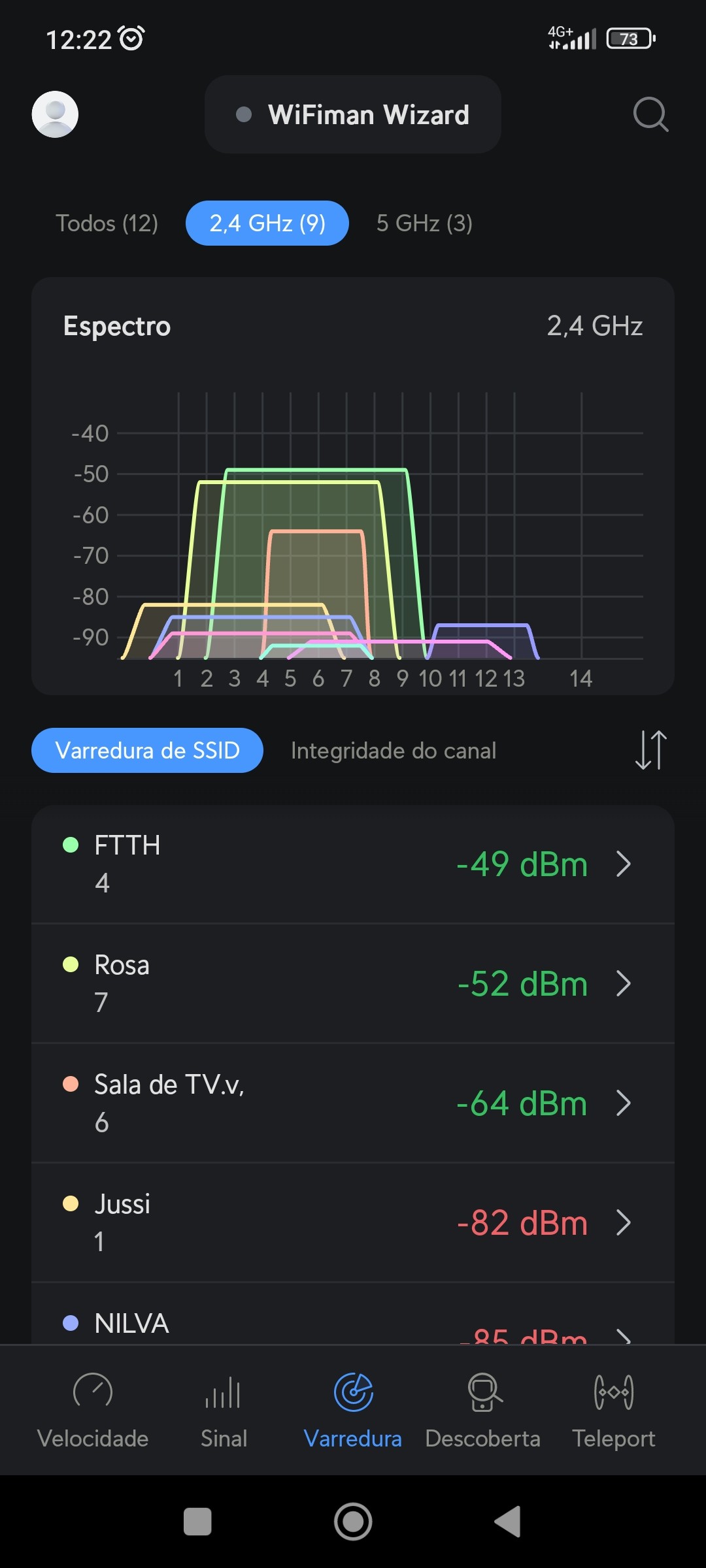Open the Jussi network entry

pyautogui.click(x=353, y=1222)
